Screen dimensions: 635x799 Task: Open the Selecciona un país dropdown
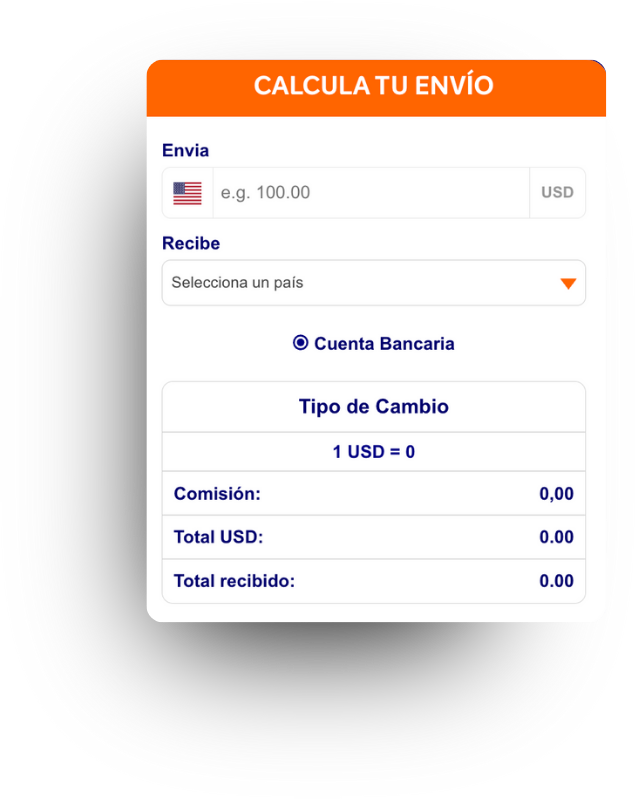(373, 283)
